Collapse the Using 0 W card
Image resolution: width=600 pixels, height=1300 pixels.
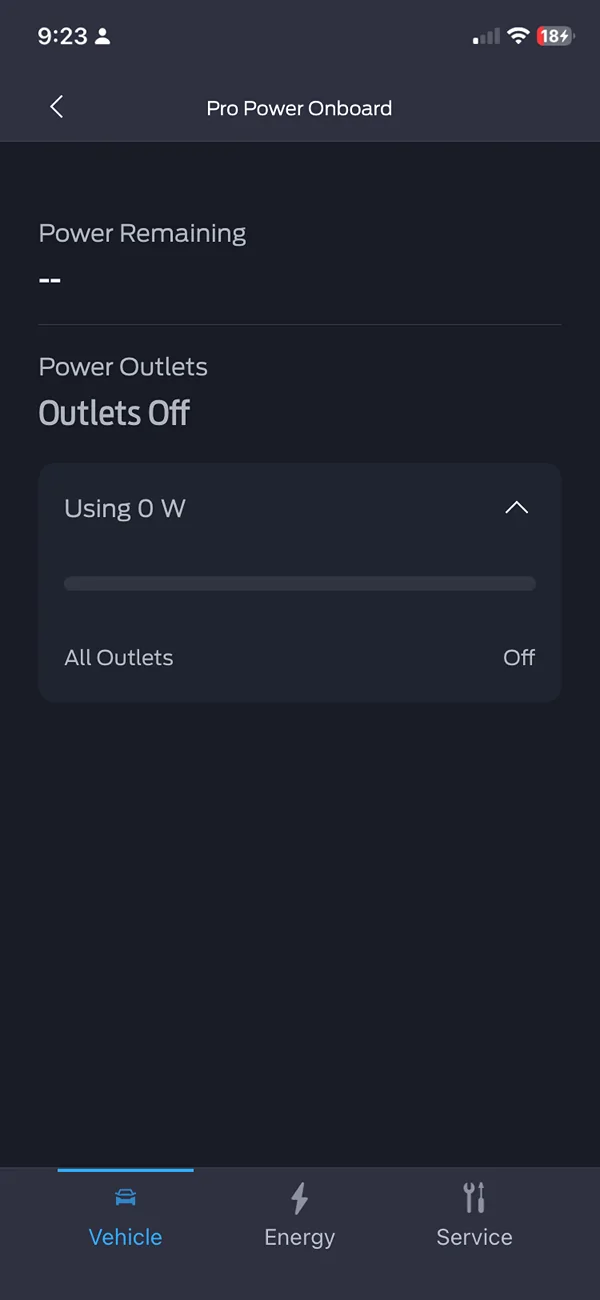tap(516, 508)
